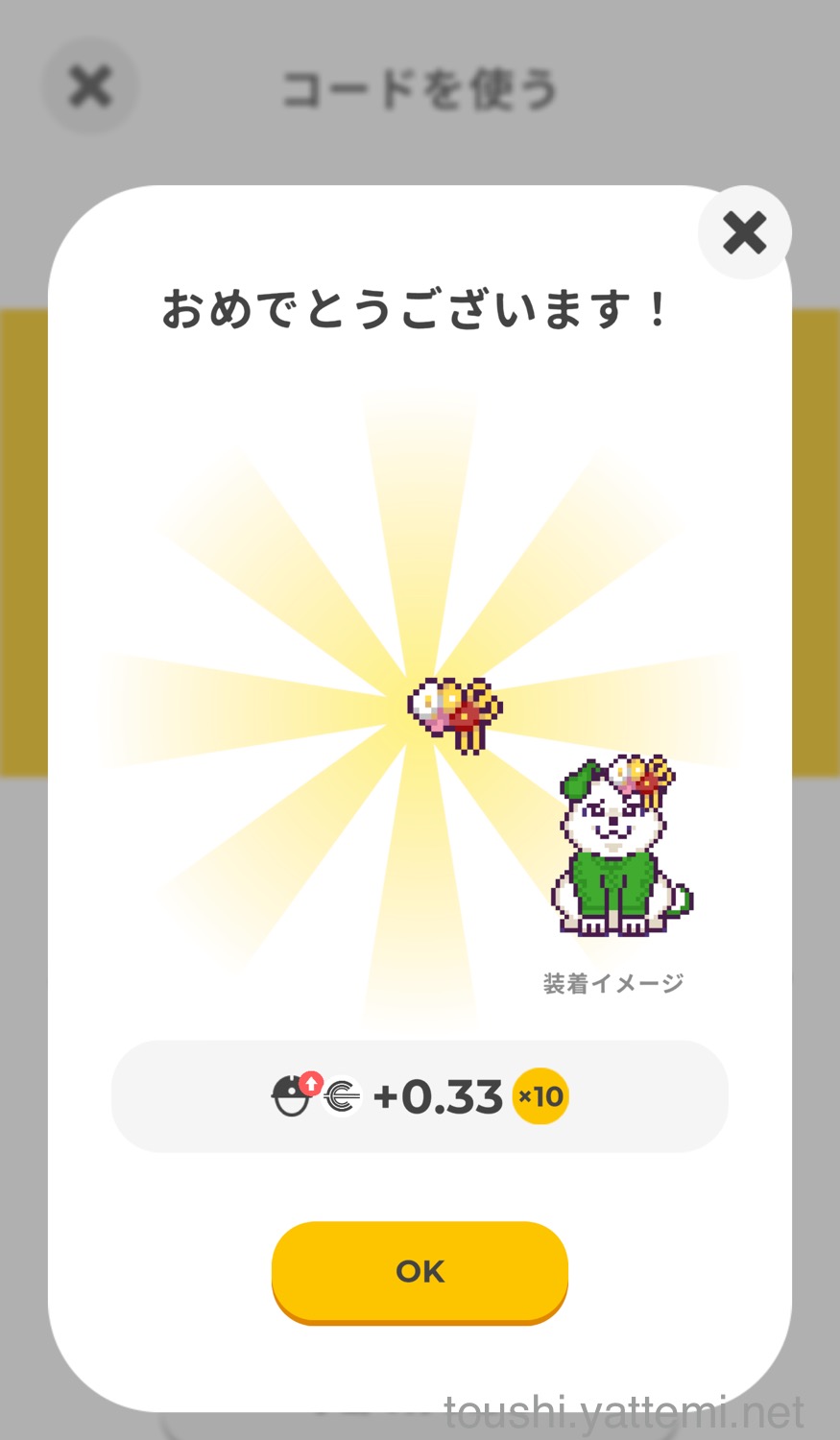Confirm the reward with the OK button
Screen dimensions: 840x1440
420,1271
